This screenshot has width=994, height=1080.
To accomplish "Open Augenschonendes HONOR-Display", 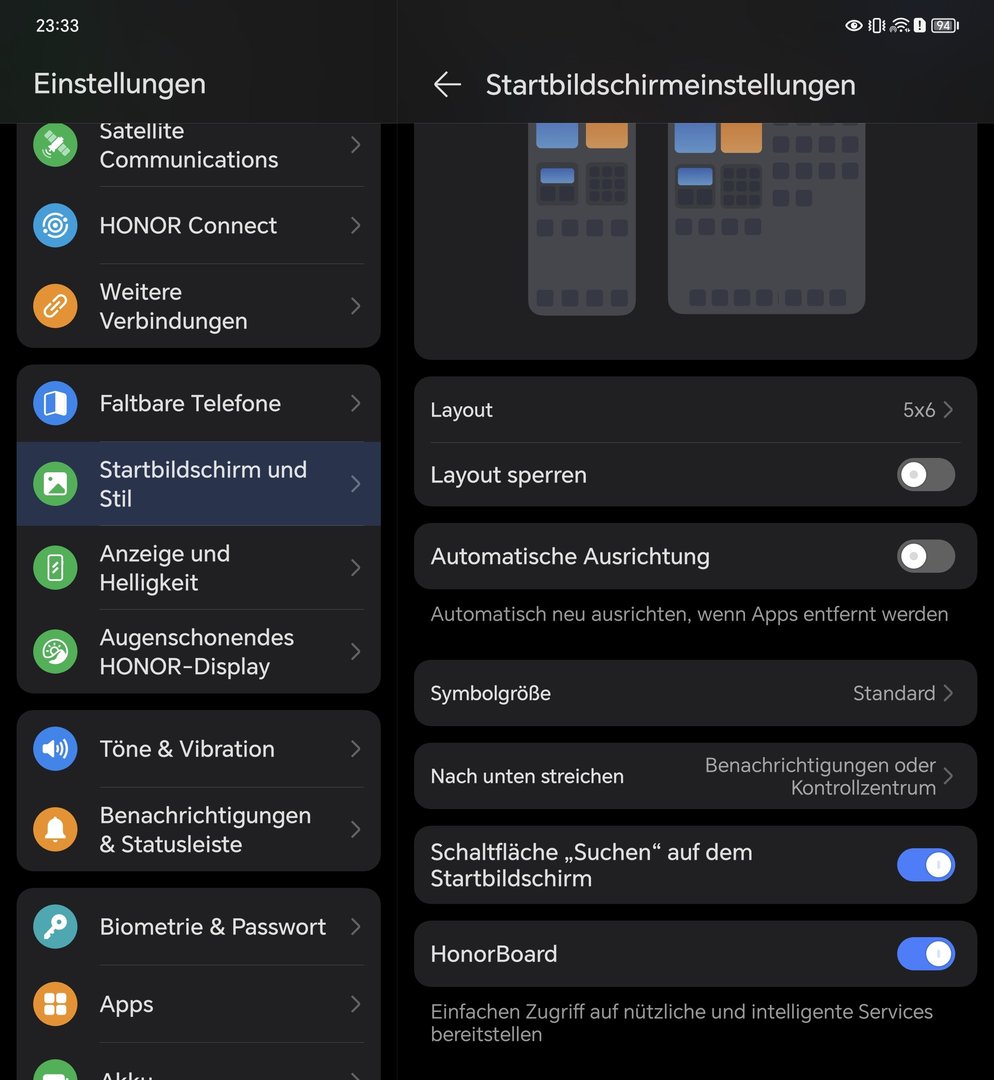I will [x=198, y=652].
